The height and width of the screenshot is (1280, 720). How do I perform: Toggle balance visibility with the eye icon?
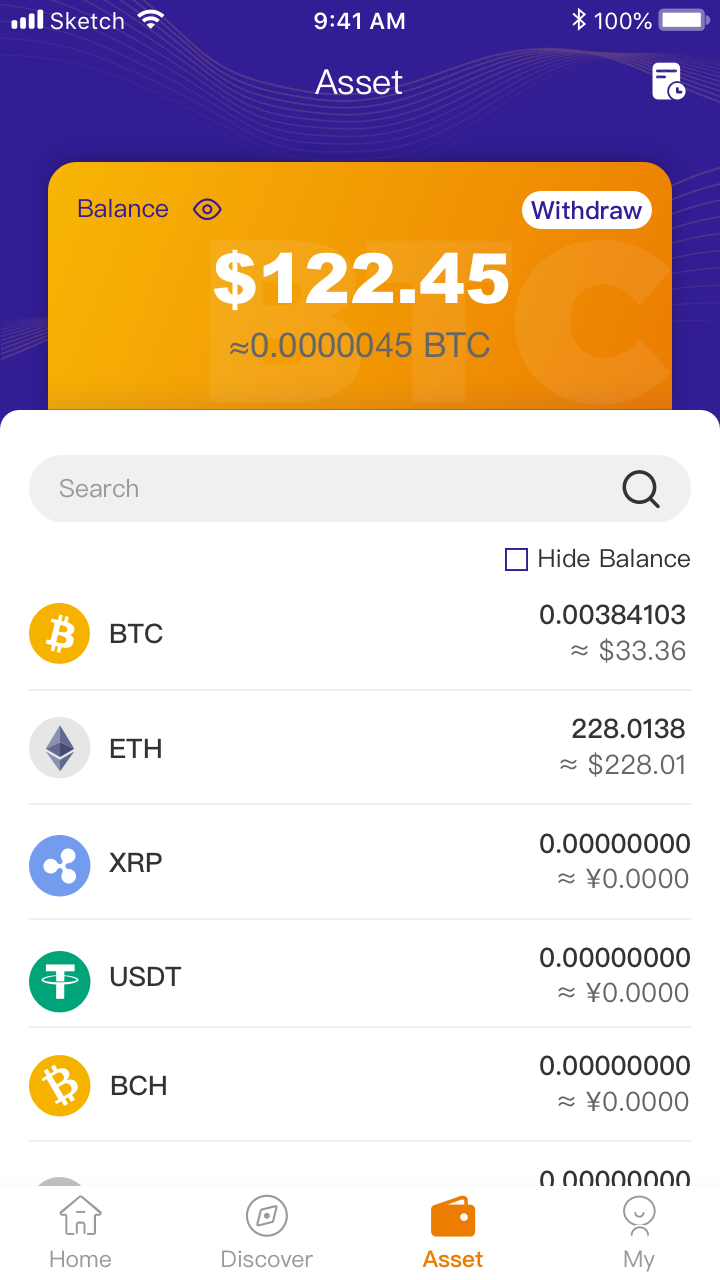click(x=207, y=209)
